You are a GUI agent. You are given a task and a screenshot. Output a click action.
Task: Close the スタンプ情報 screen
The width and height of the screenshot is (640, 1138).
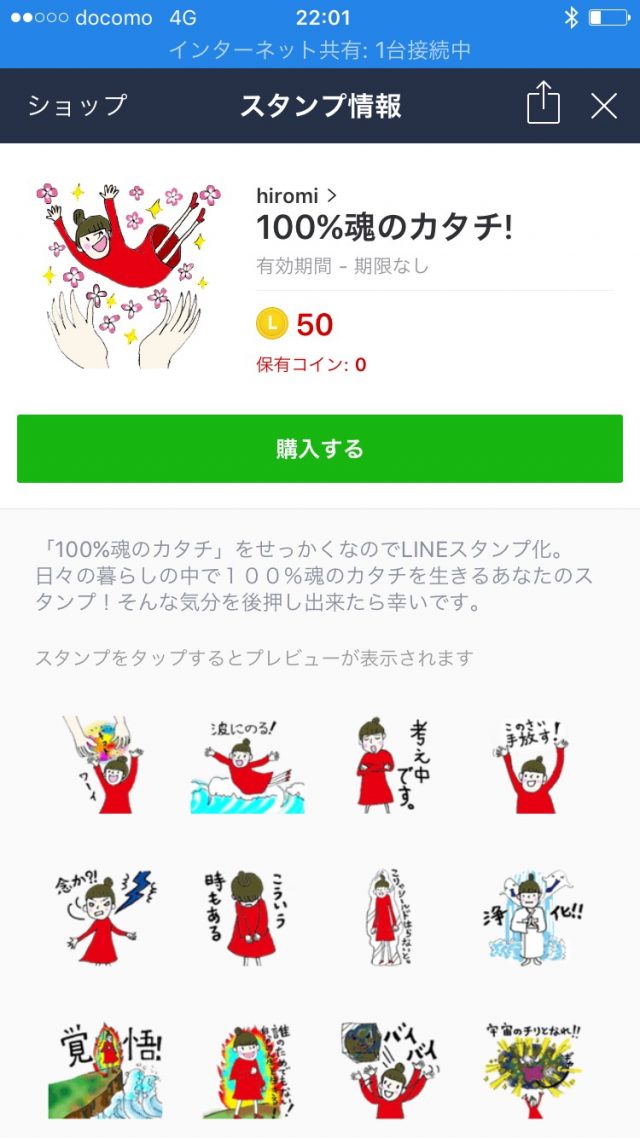click(x=604, y=105)
